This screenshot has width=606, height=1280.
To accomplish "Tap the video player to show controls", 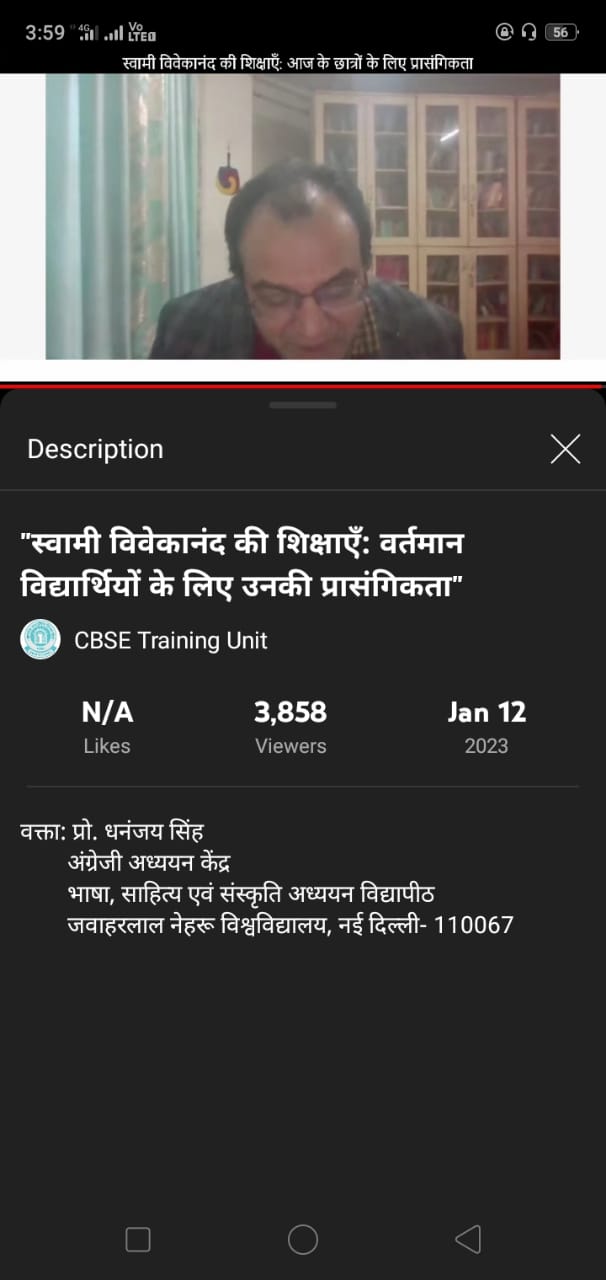I will (x=303, y=216).
